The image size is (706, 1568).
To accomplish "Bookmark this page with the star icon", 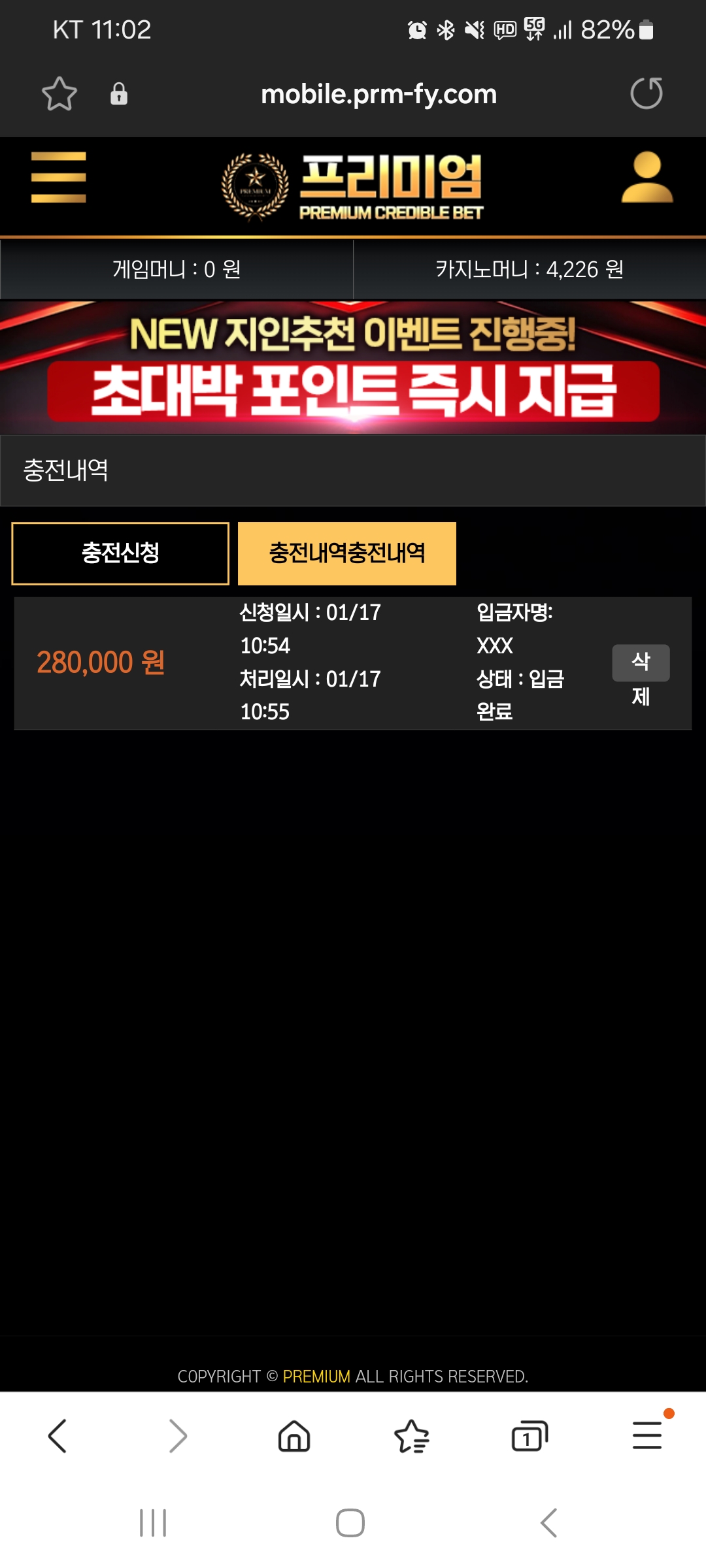I will 59,93.
